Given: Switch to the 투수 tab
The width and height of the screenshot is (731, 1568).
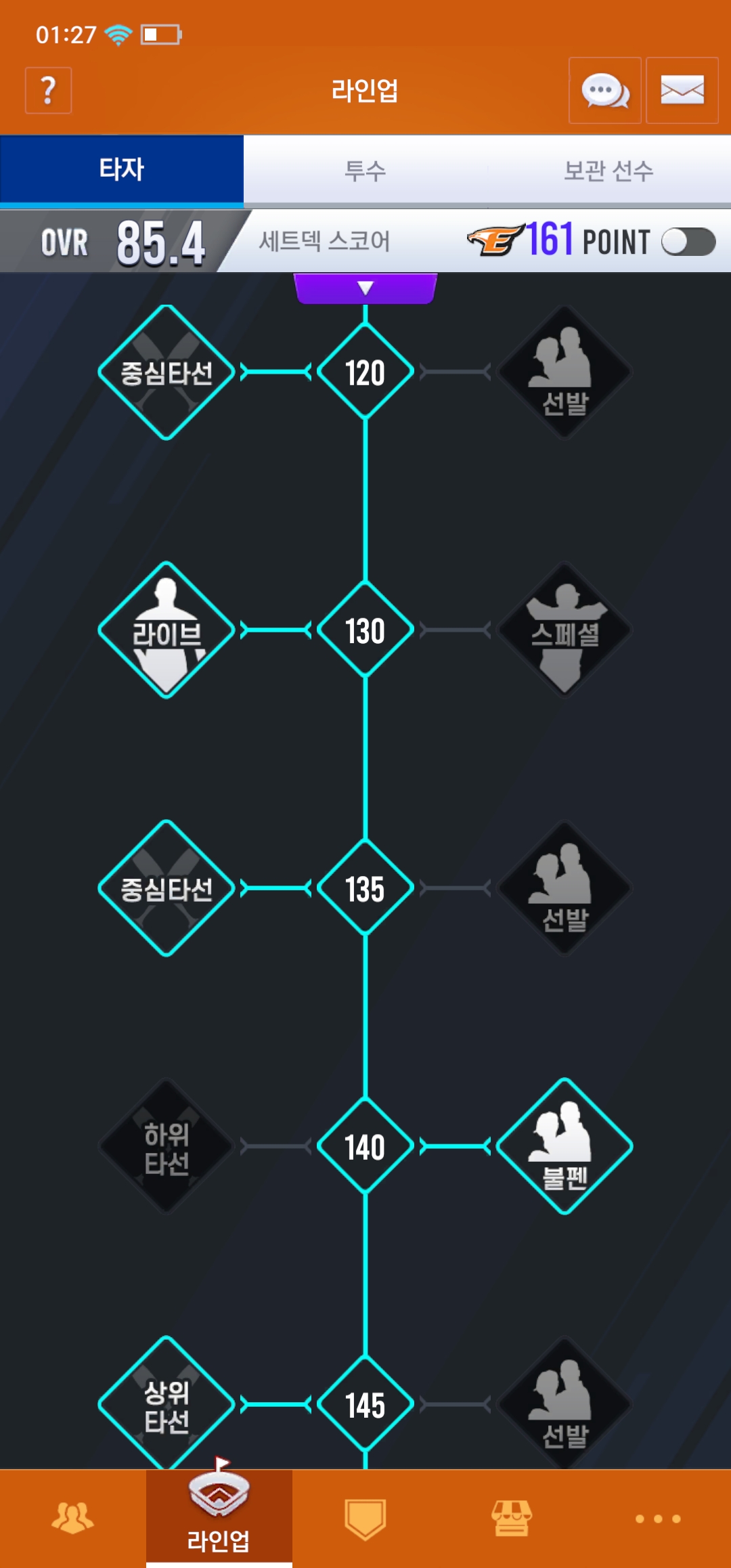Looking at the screenshot, I should 365,170.
